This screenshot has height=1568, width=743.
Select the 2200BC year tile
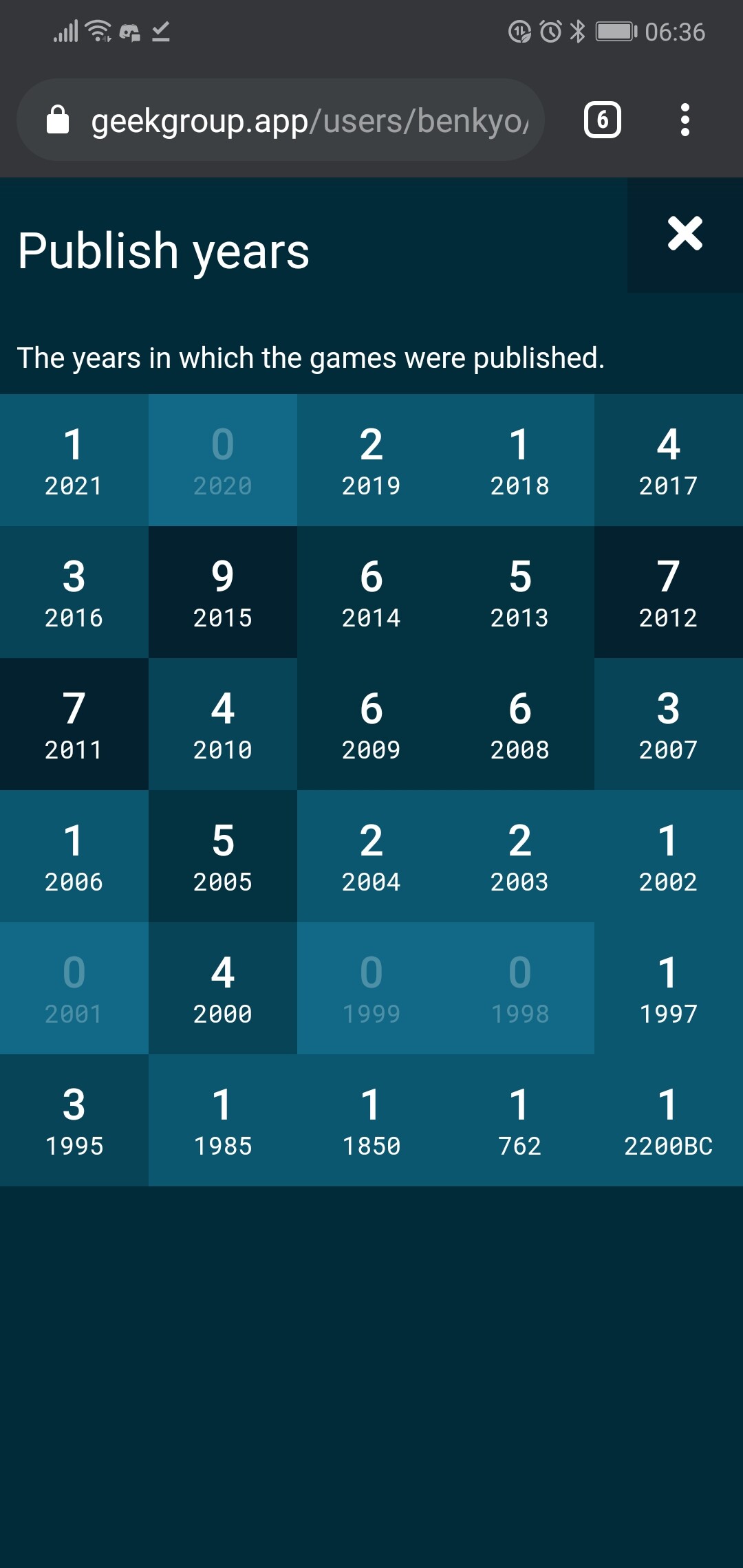click(x=669, y=1120)
